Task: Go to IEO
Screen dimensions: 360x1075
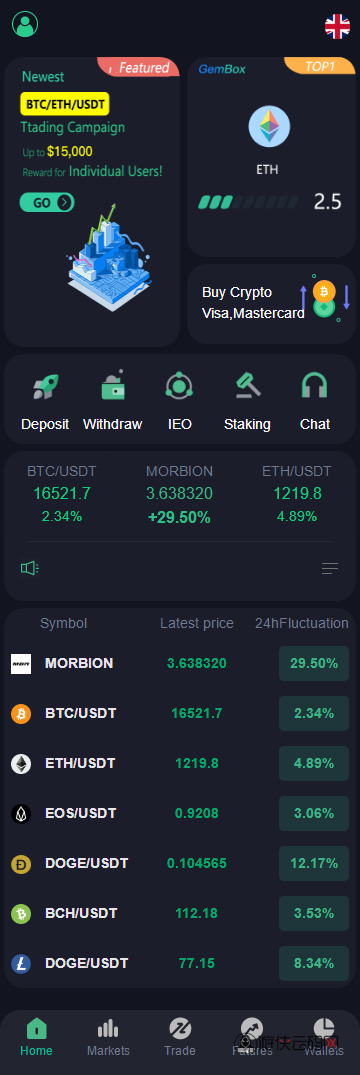Action: 179,400
